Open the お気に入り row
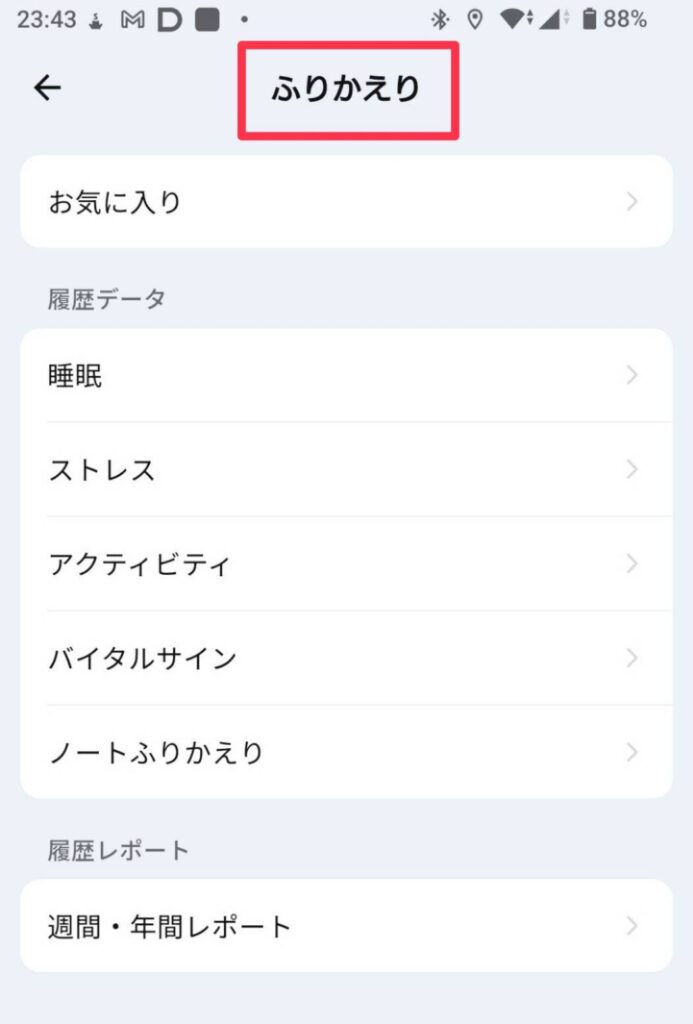Image resolution: width=693 pixels, height=1024 pixels. tap(346, 202)
